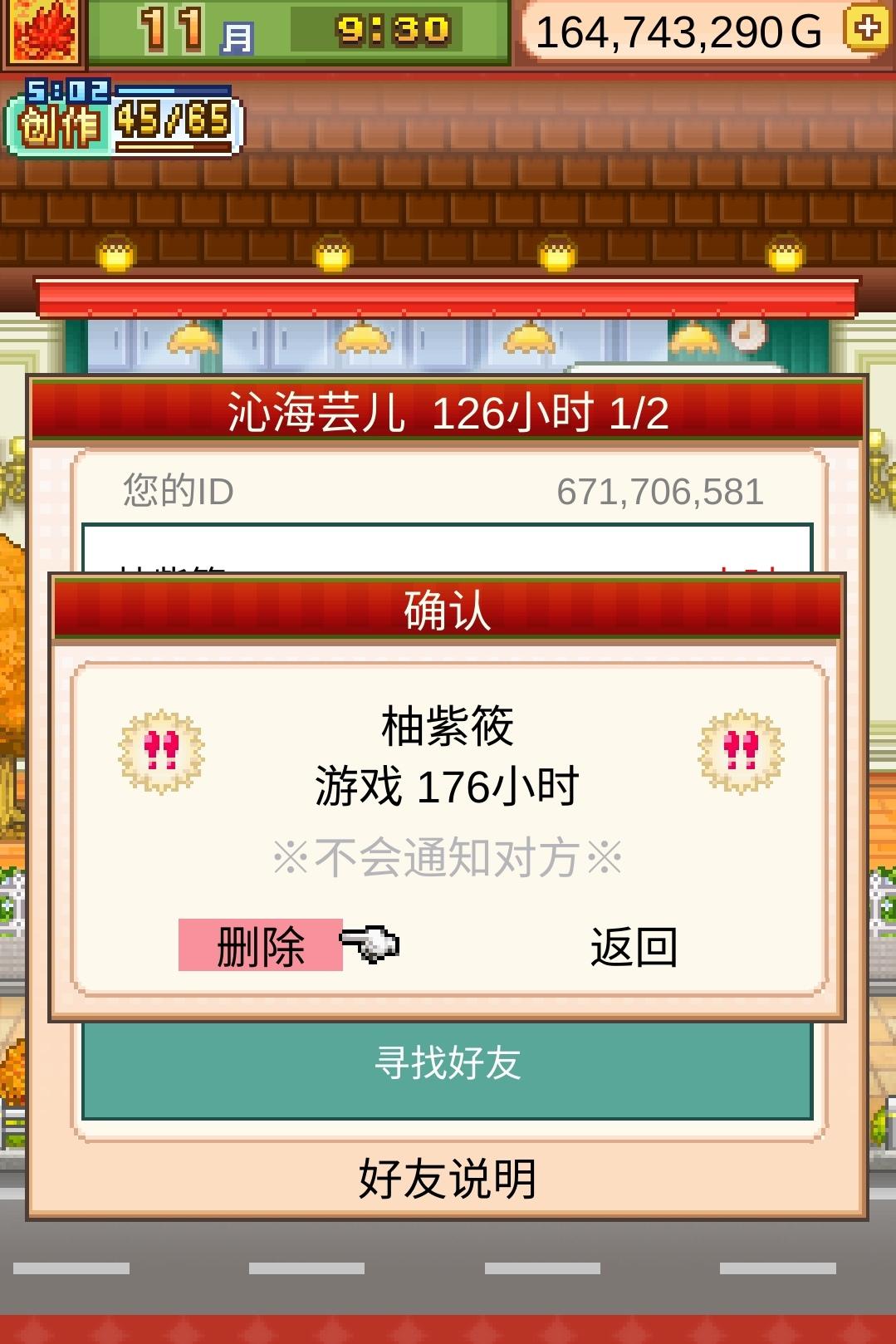The height and width of the screenshot is (1344, 896).
Task: Open the 好友说明 friend instructions
Action: point(448,1176)
